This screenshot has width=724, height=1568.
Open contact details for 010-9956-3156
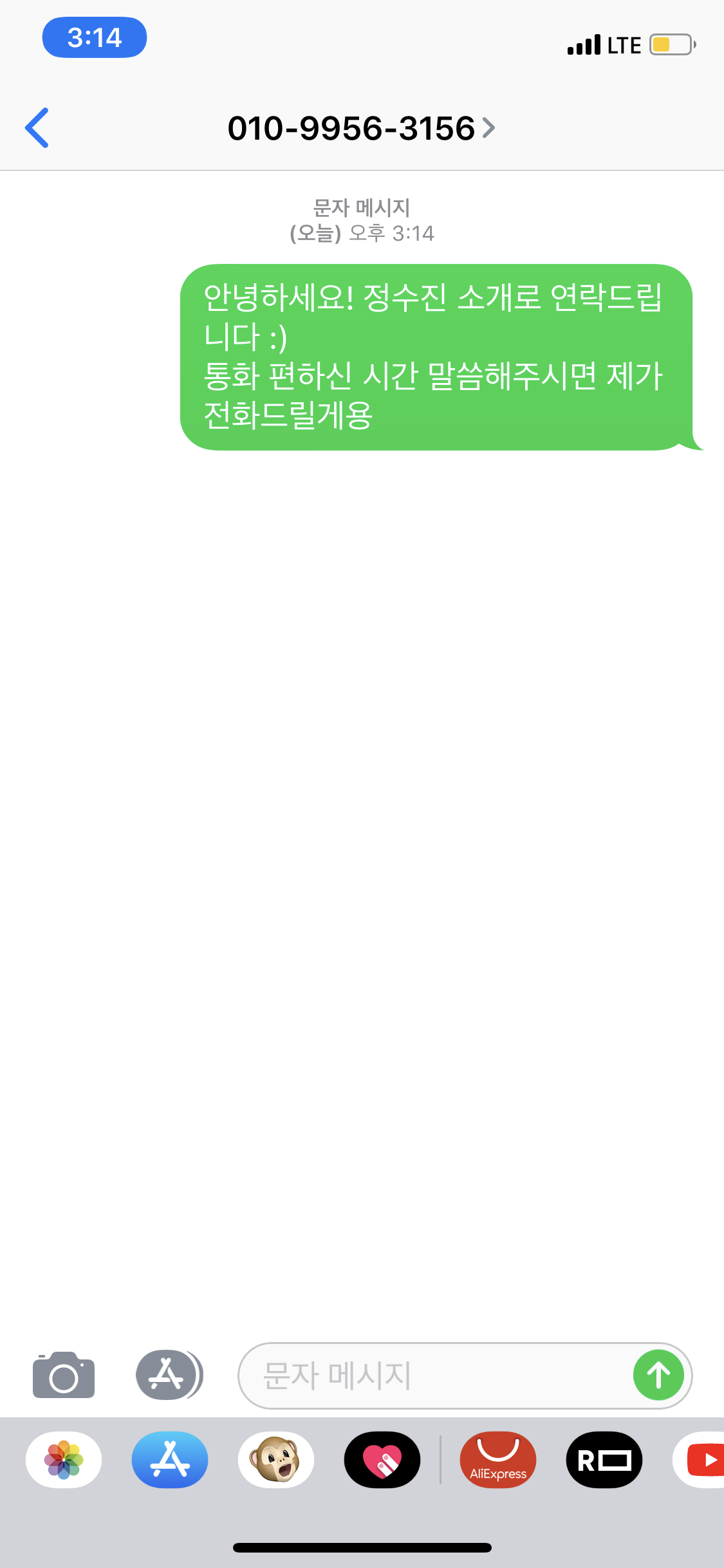[x=361, y=128]
